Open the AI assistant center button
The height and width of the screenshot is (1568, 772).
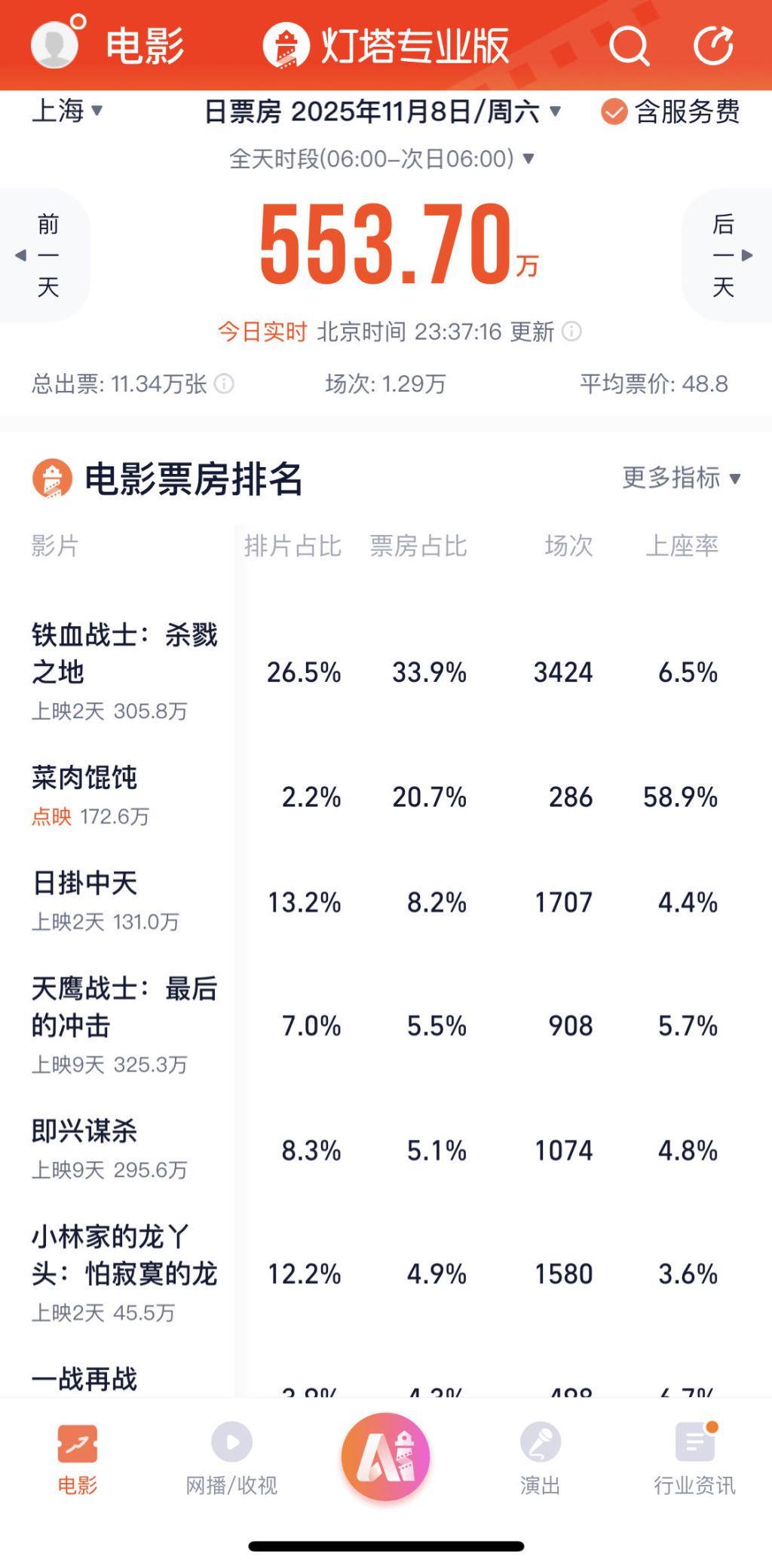point(385,1456)
